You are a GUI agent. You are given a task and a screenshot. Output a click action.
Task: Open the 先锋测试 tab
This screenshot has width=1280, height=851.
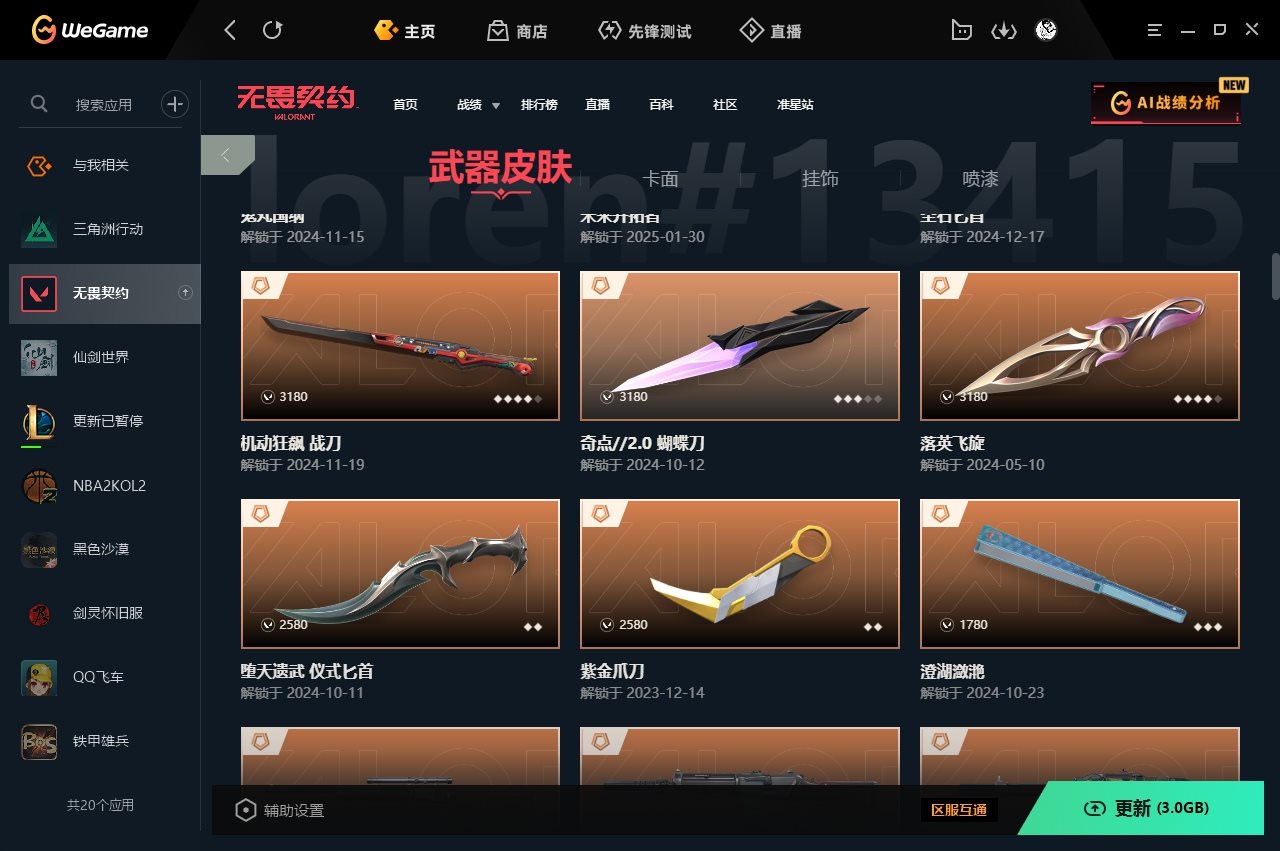tap(644, 31)
